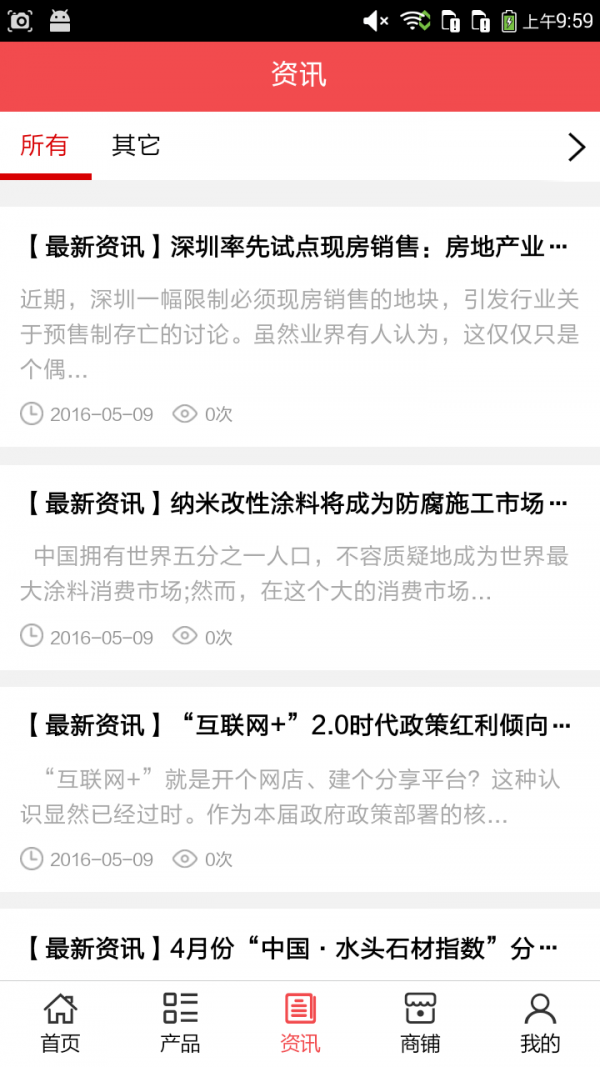Switch to the 产品 tab
The height and width of the screenshot is (1067, 600).
pos(180,1023)
